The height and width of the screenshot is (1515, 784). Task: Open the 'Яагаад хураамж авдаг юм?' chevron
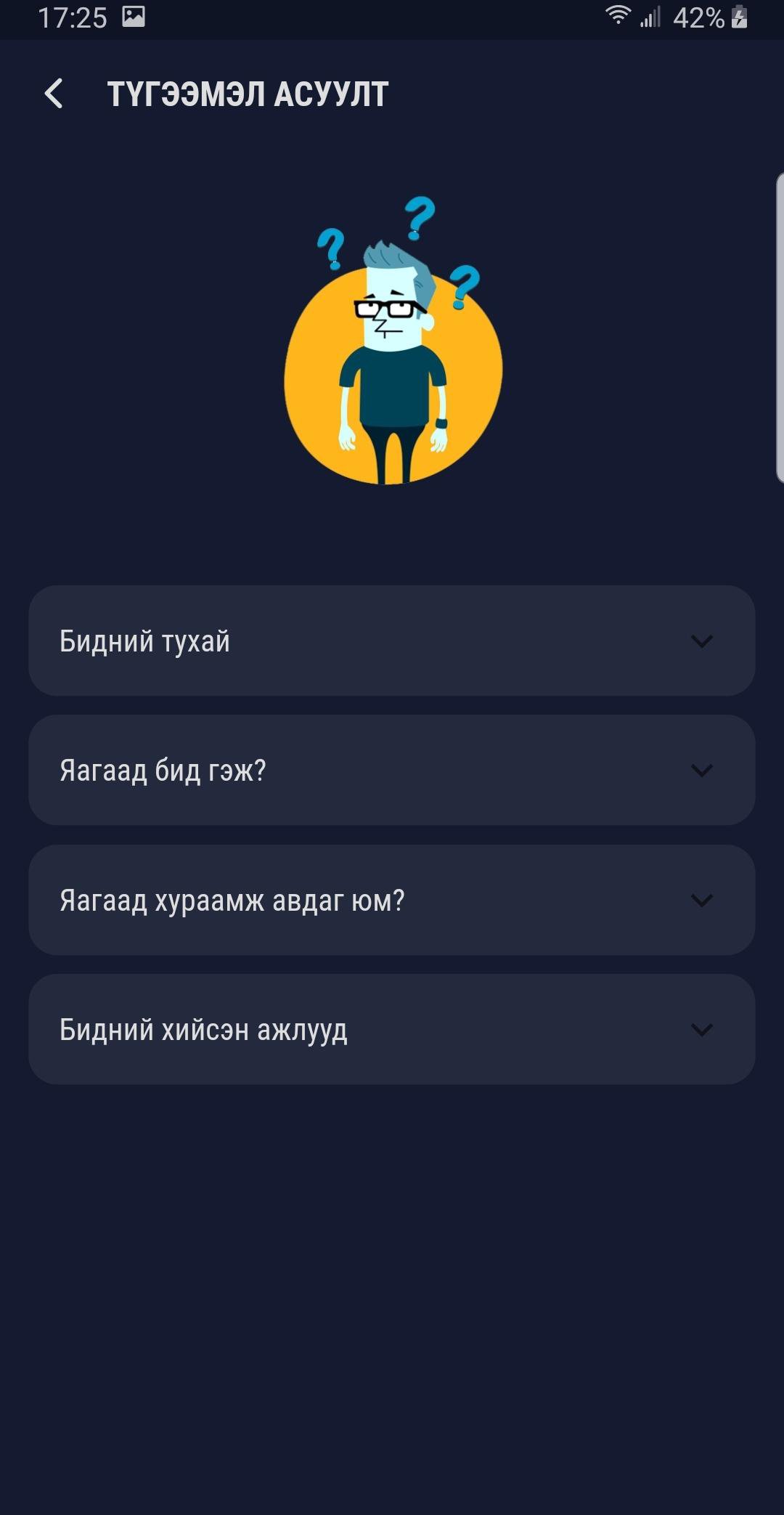700,901
